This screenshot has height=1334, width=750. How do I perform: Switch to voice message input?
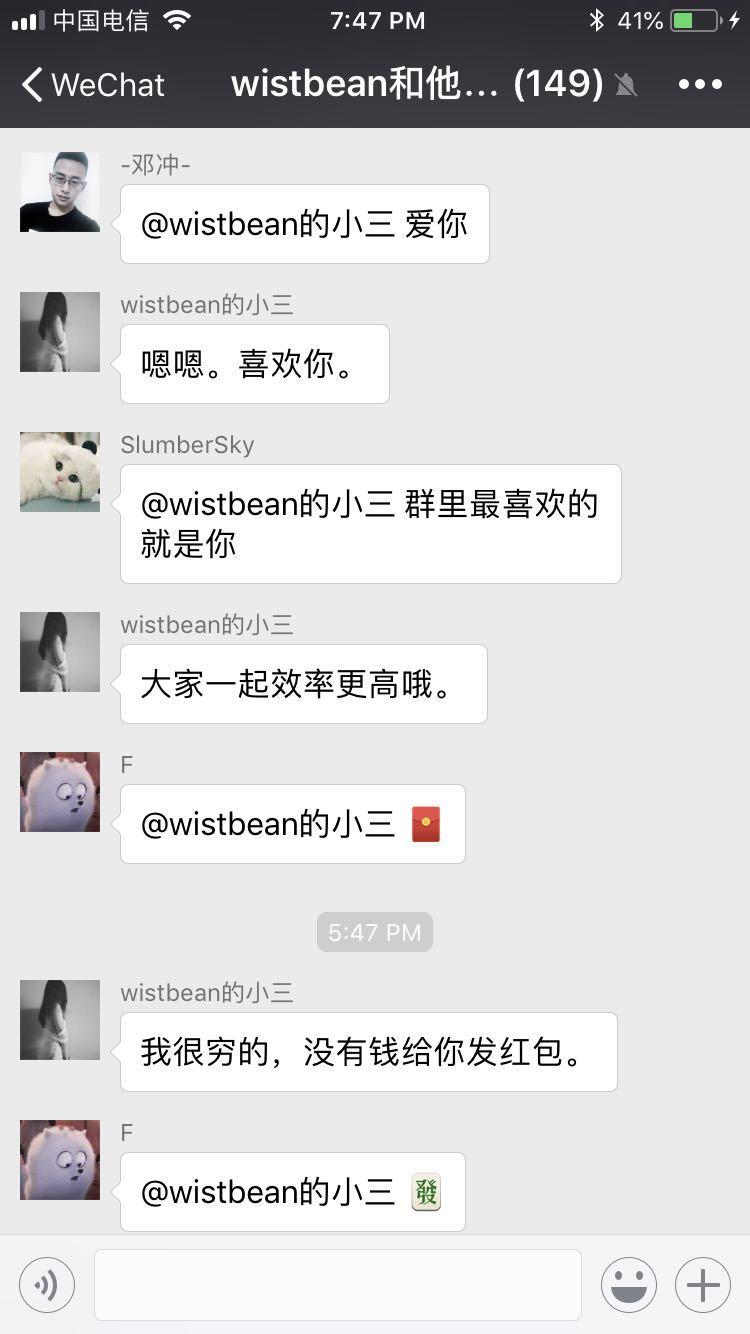click(47, 1285)
